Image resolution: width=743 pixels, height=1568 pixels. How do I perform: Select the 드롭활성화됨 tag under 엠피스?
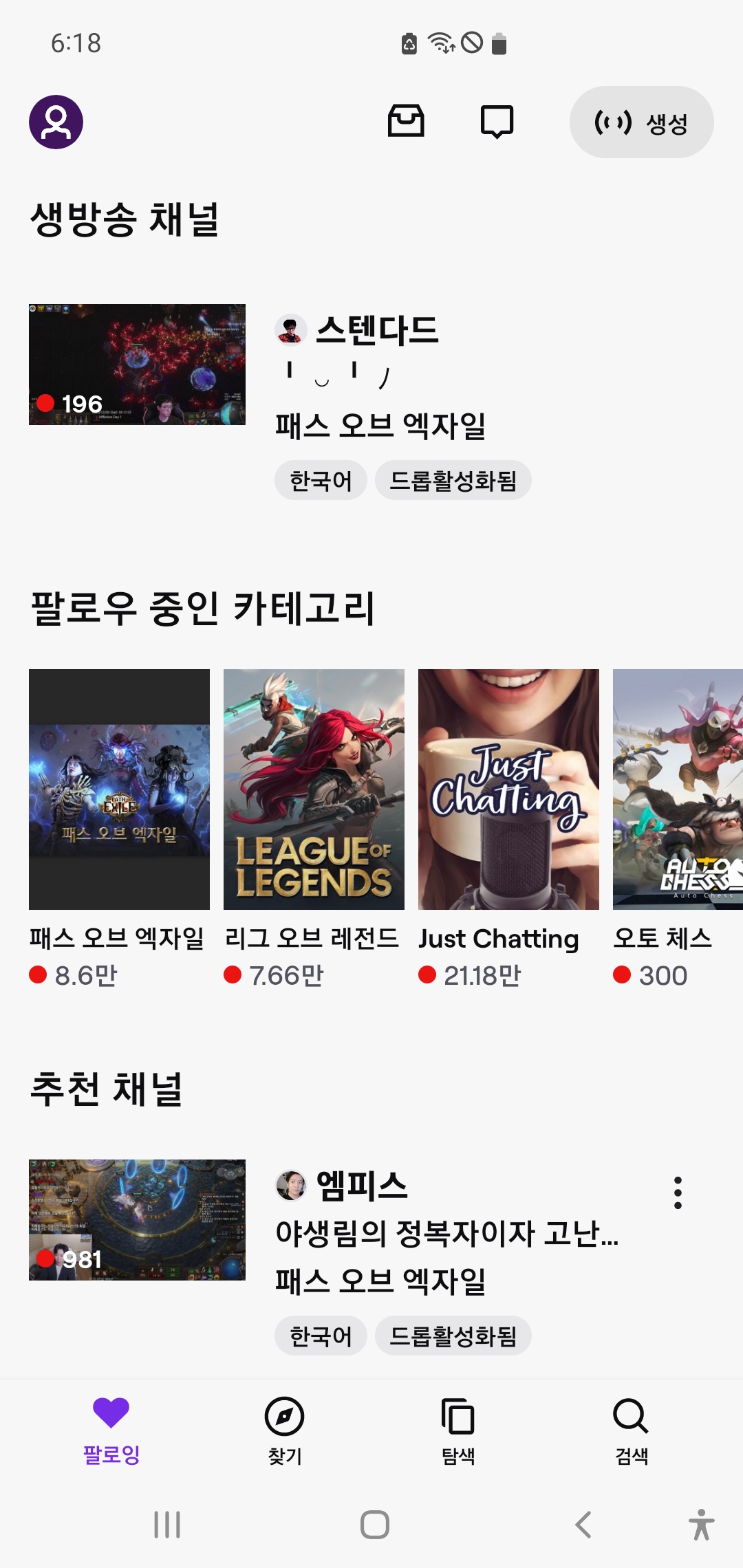pyautogui.click(x=453, y=1336)
